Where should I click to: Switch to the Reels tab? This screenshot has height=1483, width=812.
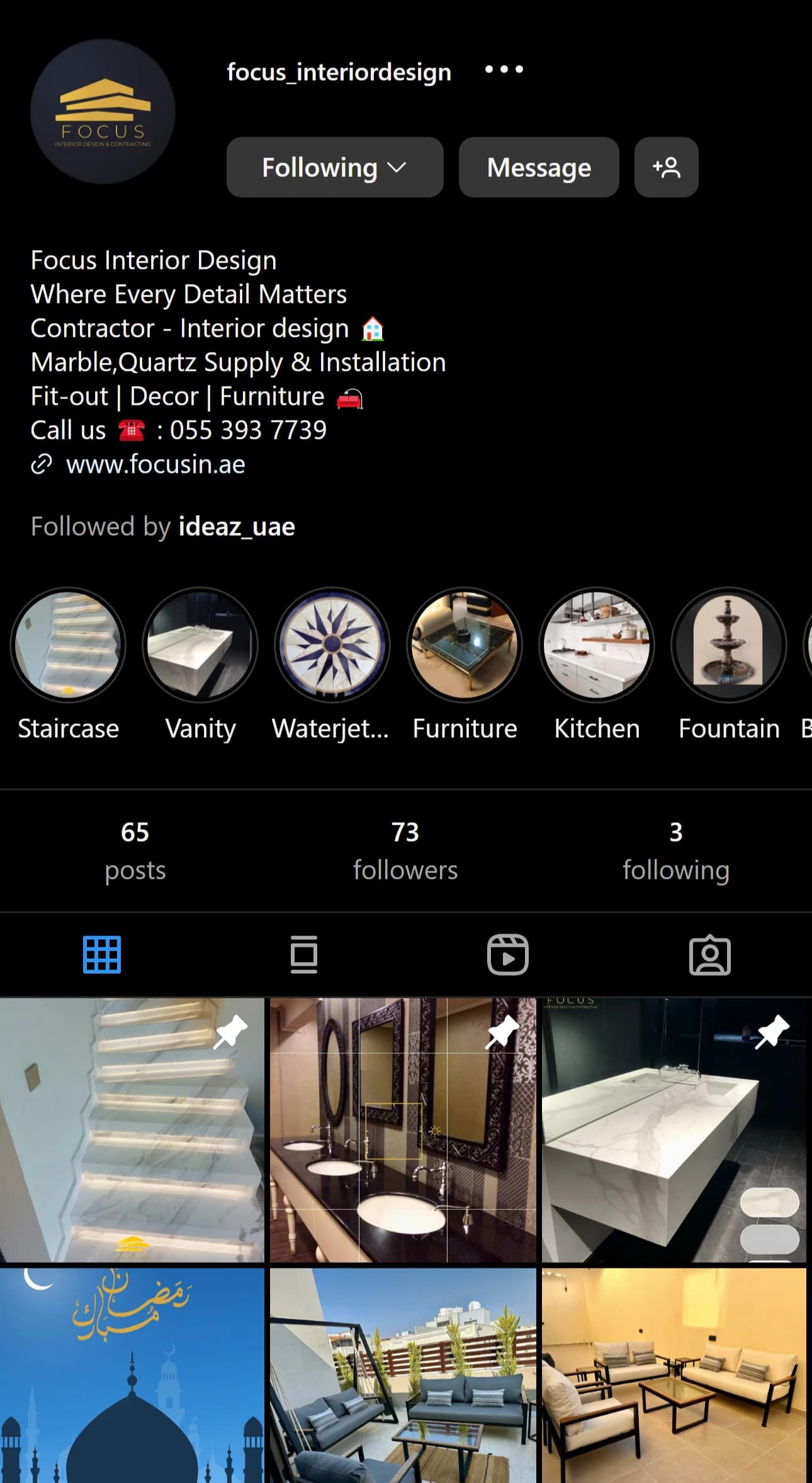507,955
